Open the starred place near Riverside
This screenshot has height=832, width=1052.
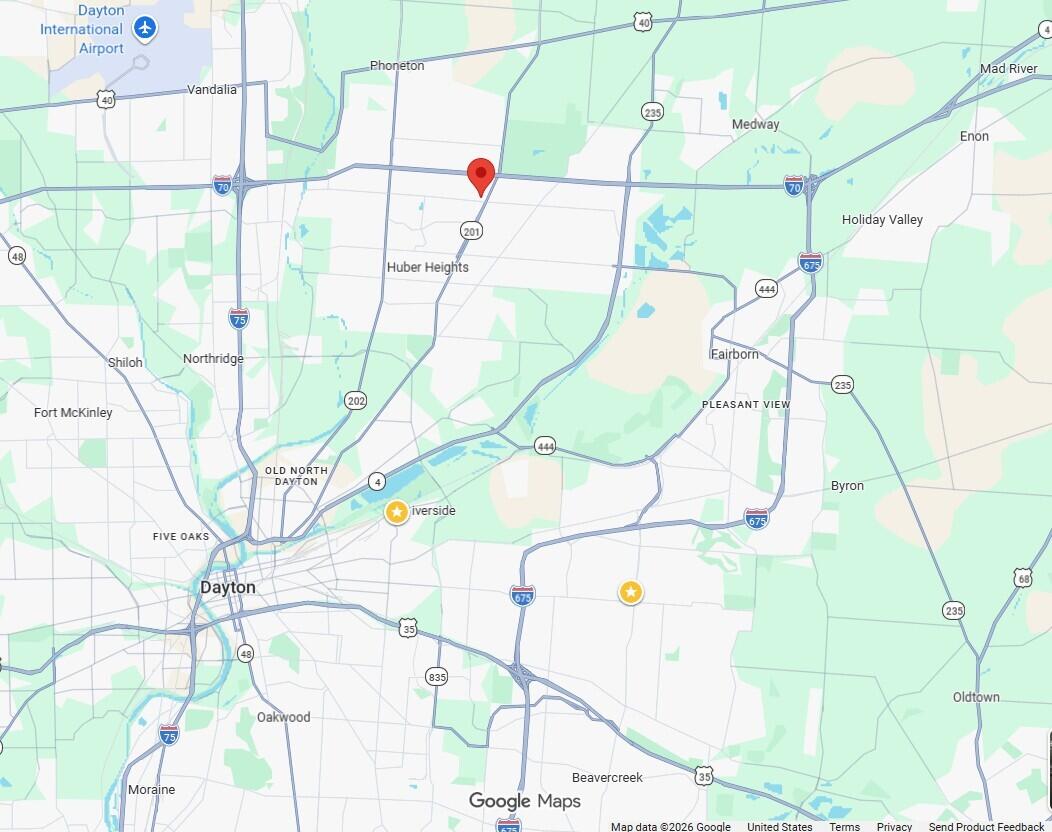pos(397,513)
